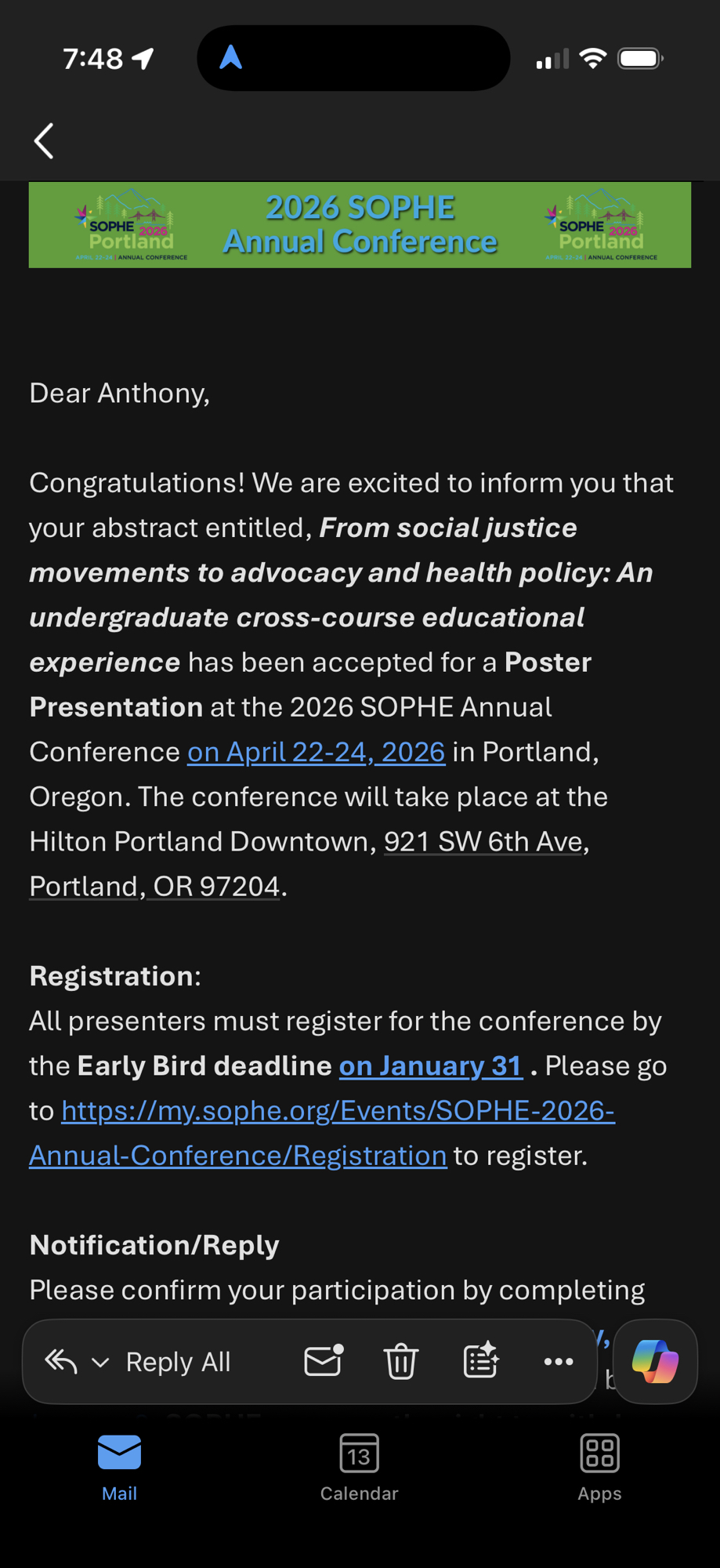Launch the Copilot assistant
This screenshot has height=1568, width=720.
[655, 1362]
